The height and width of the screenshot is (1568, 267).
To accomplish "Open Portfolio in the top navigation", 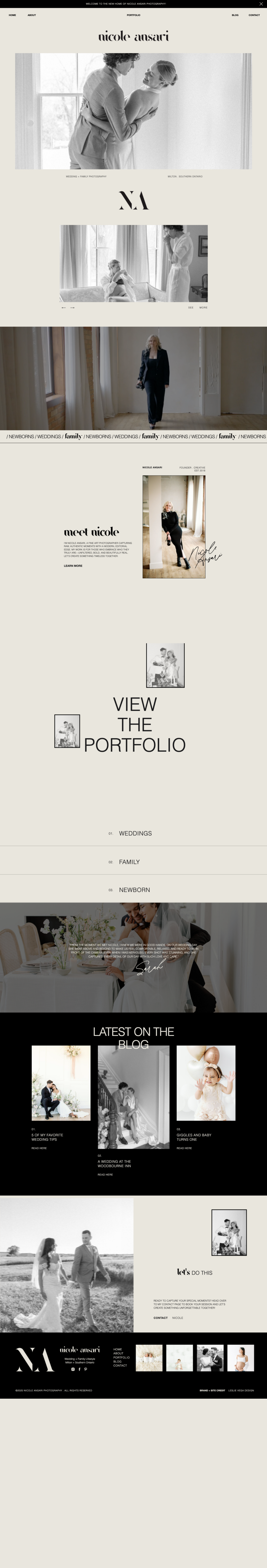I will (x=133, y=15).
